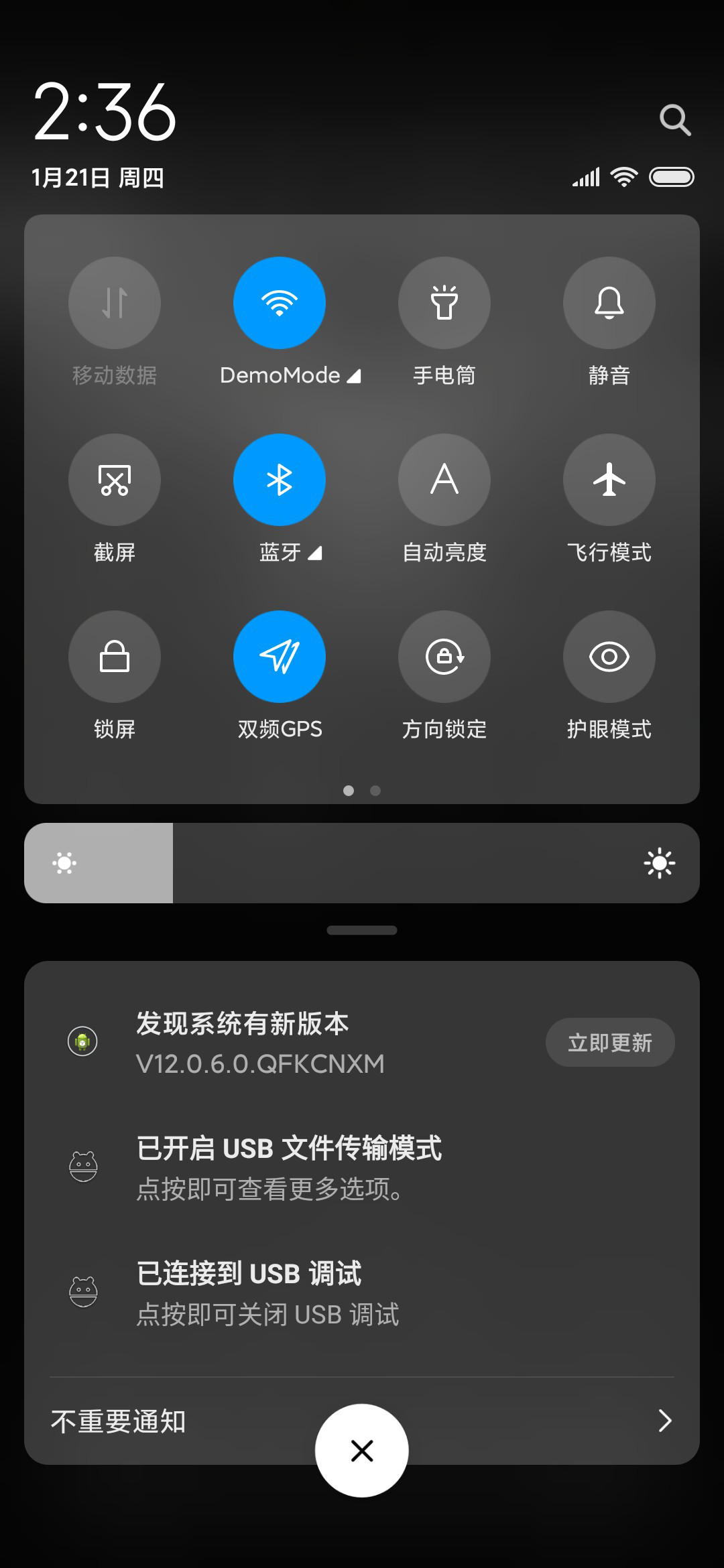The image size is (724, 1568).
Task: Tap the brightness slider bar
Action: tap(362, 863)
